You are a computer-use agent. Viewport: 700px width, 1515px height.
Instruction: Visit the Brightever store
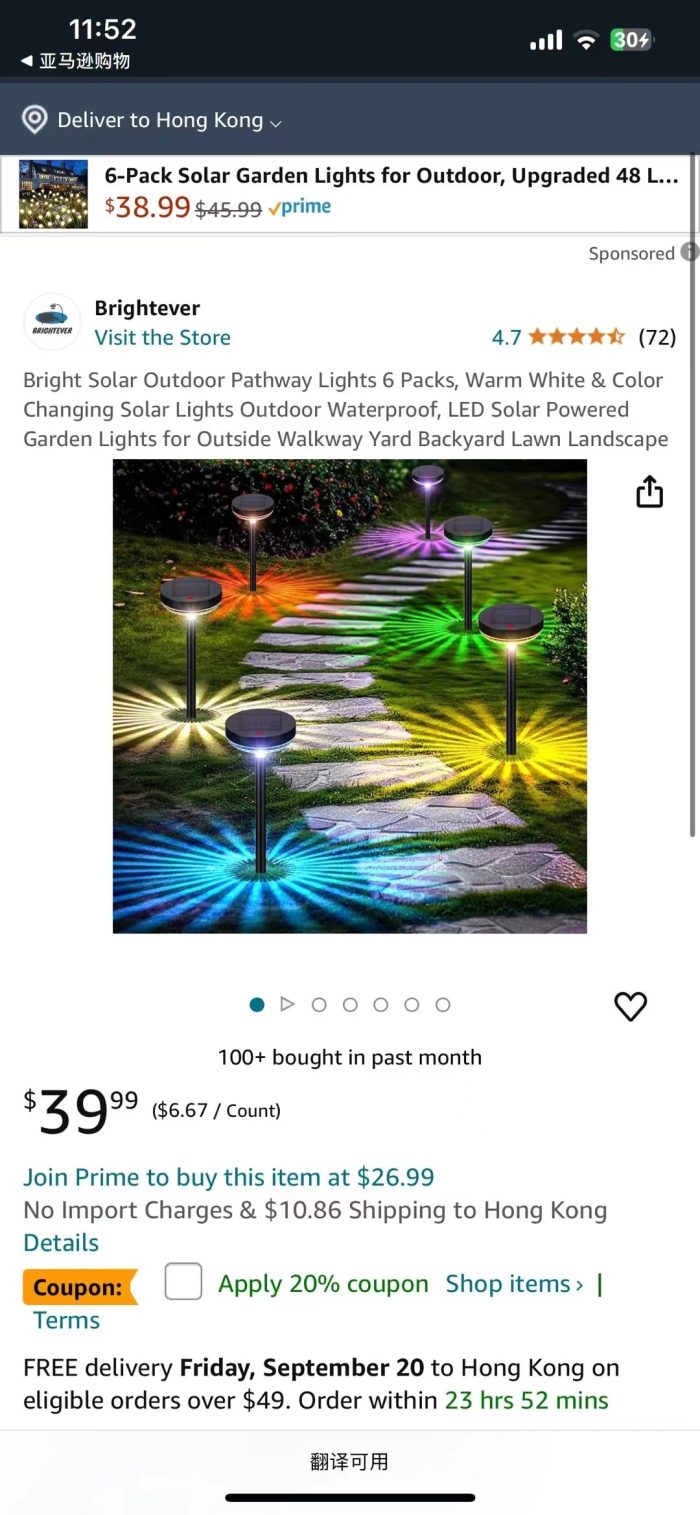(162, 338)
